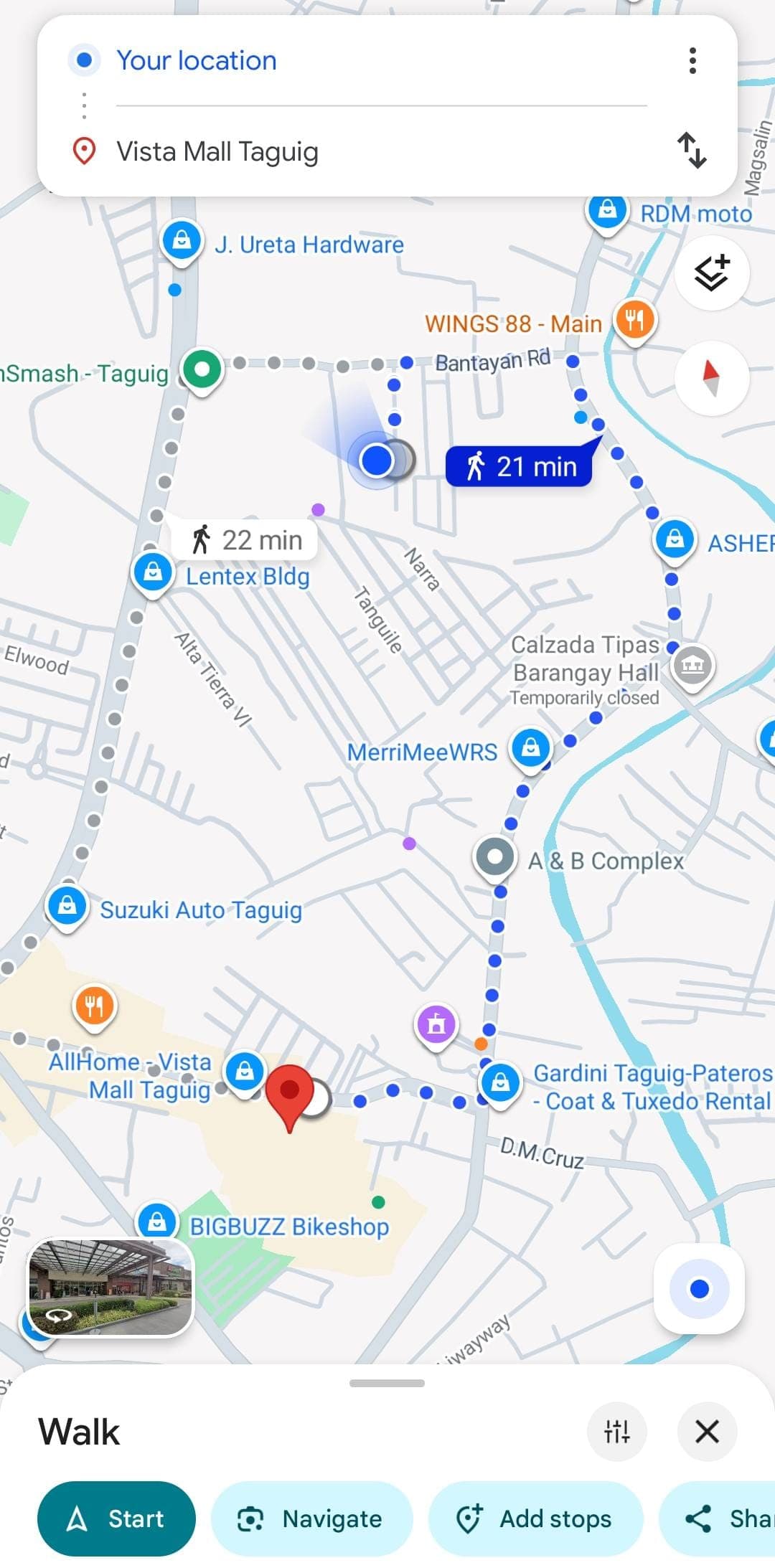Open map layers options

711,273
